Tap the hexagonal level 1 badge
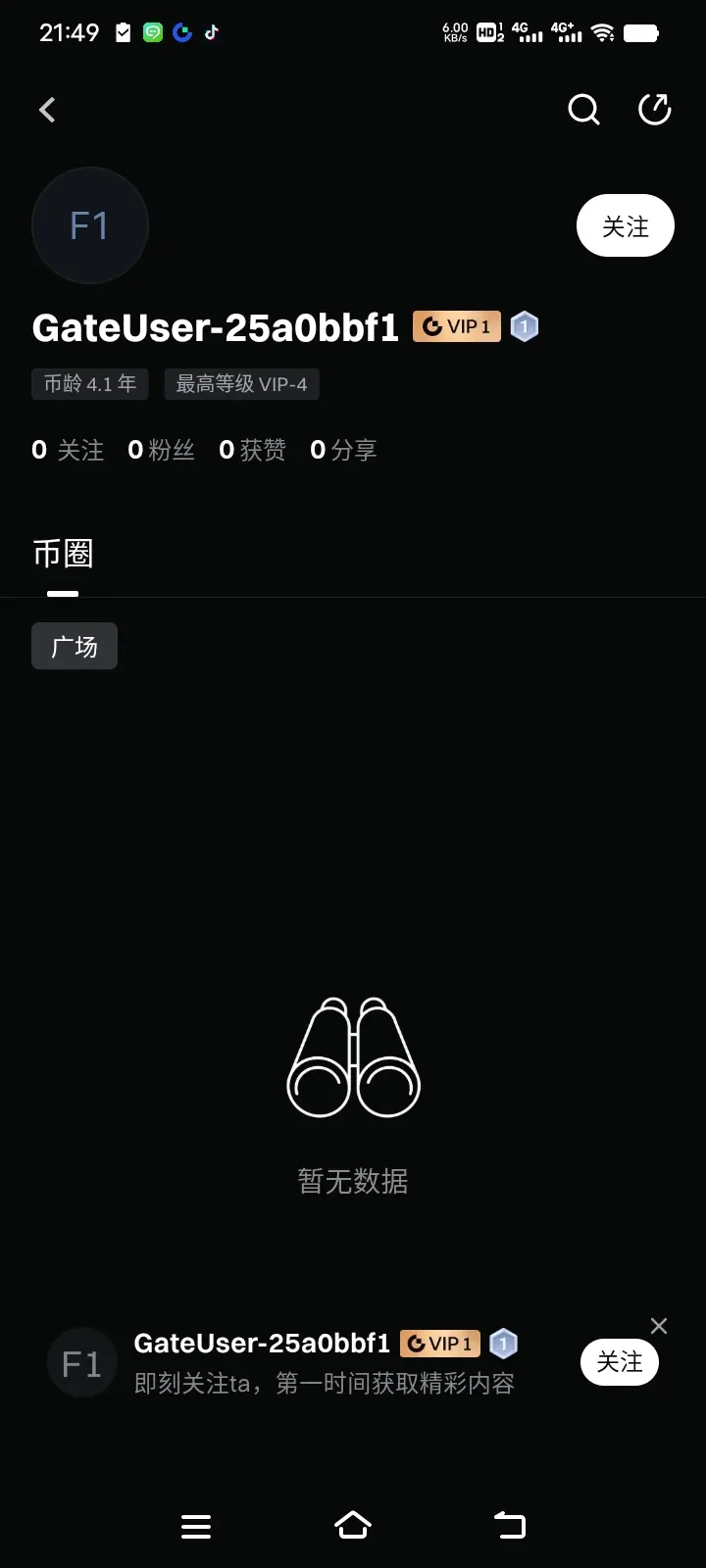 pos(524,325)
